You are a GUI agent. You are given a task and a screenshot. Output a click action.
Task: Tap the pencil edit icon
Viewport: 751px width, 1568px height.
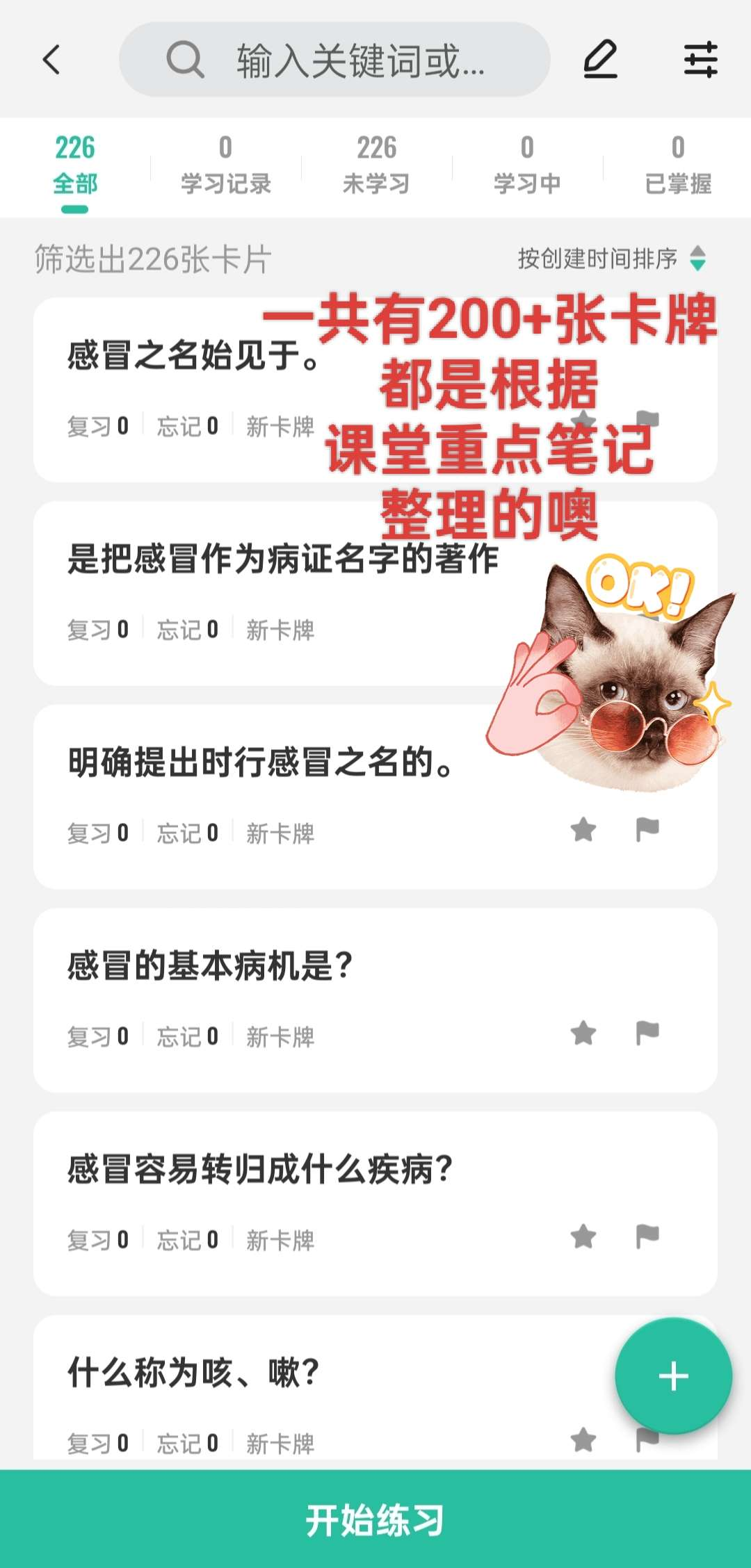[x=600, y=60]
